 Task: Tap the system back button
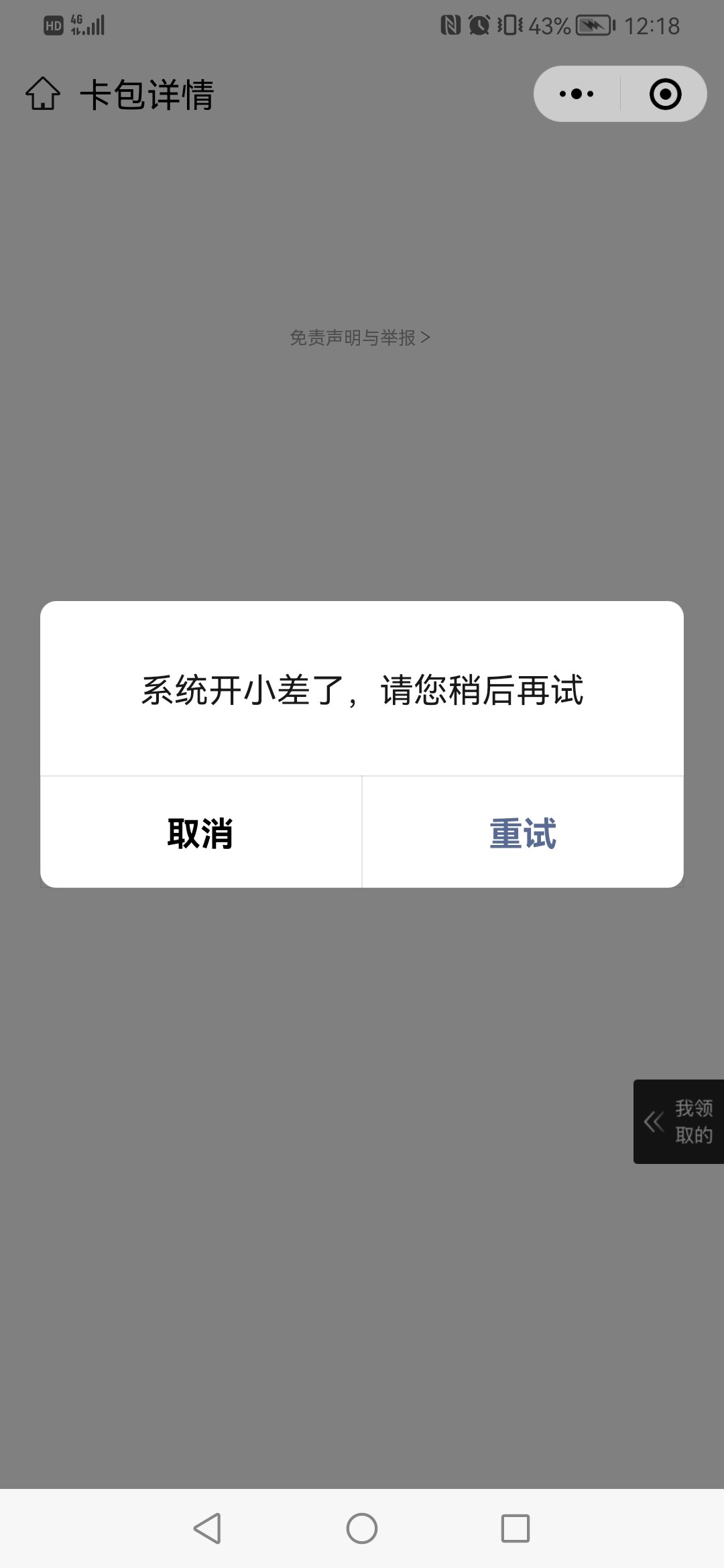pyautogui.click(x=207, y=1528)
